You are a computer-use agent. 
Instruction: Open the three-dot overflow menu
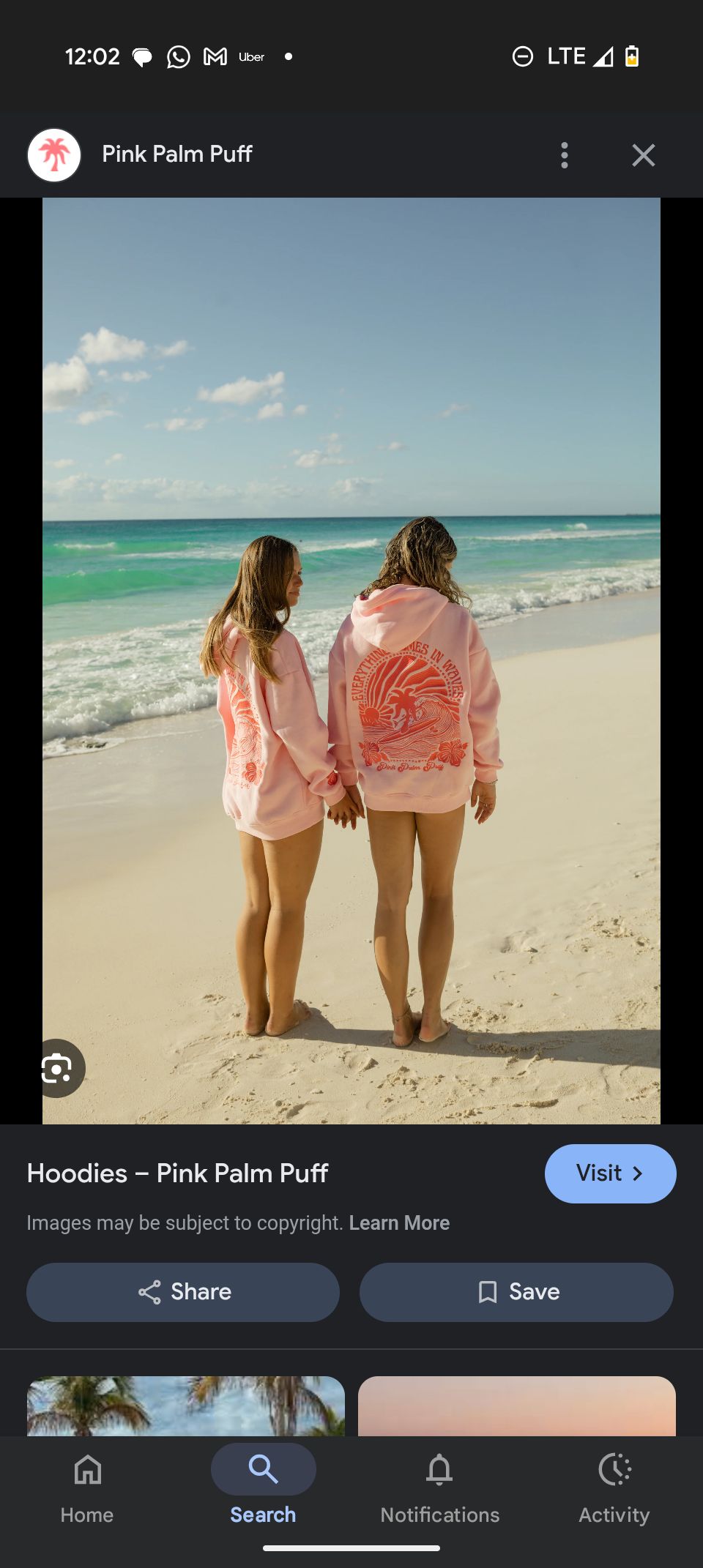click(x=564, y=155)
